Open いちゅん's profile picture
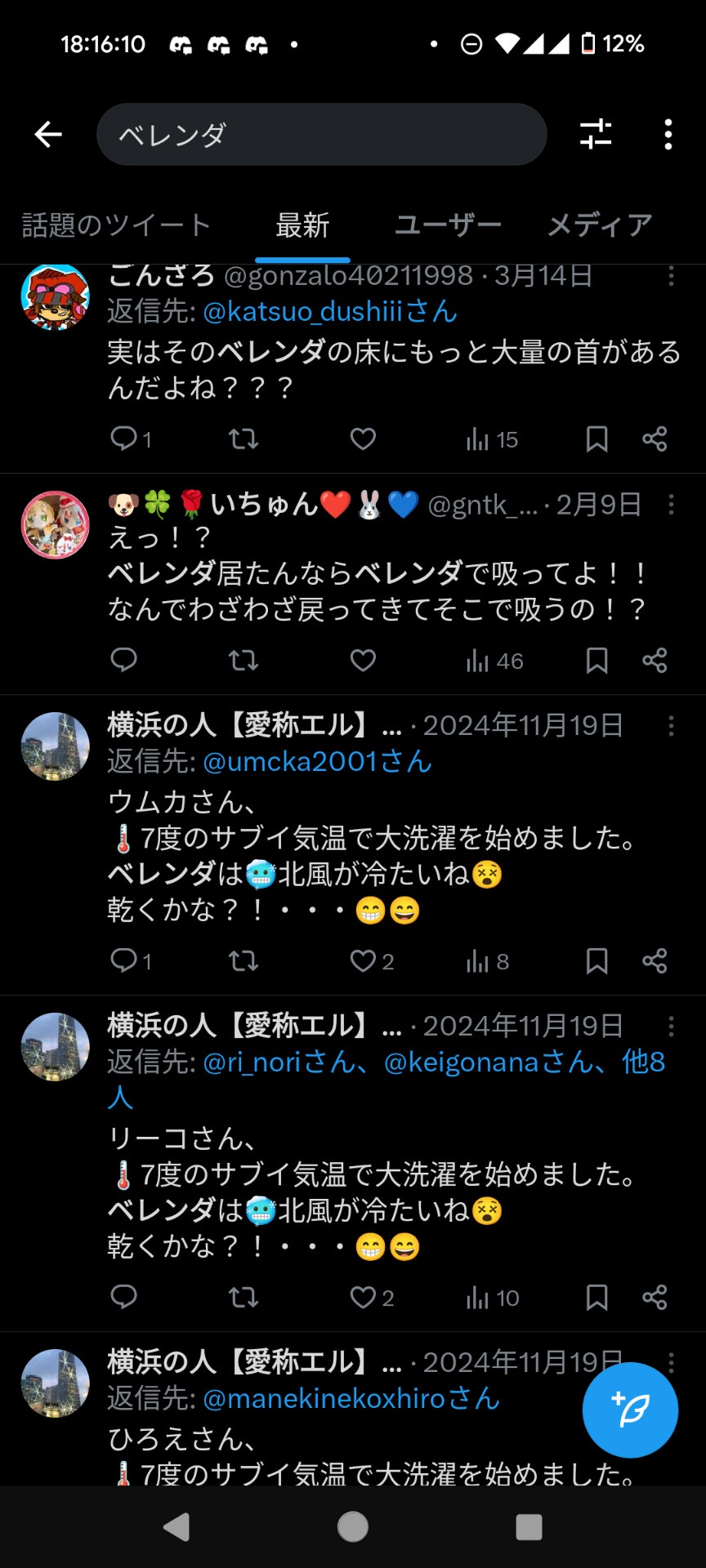 (55, 525)
